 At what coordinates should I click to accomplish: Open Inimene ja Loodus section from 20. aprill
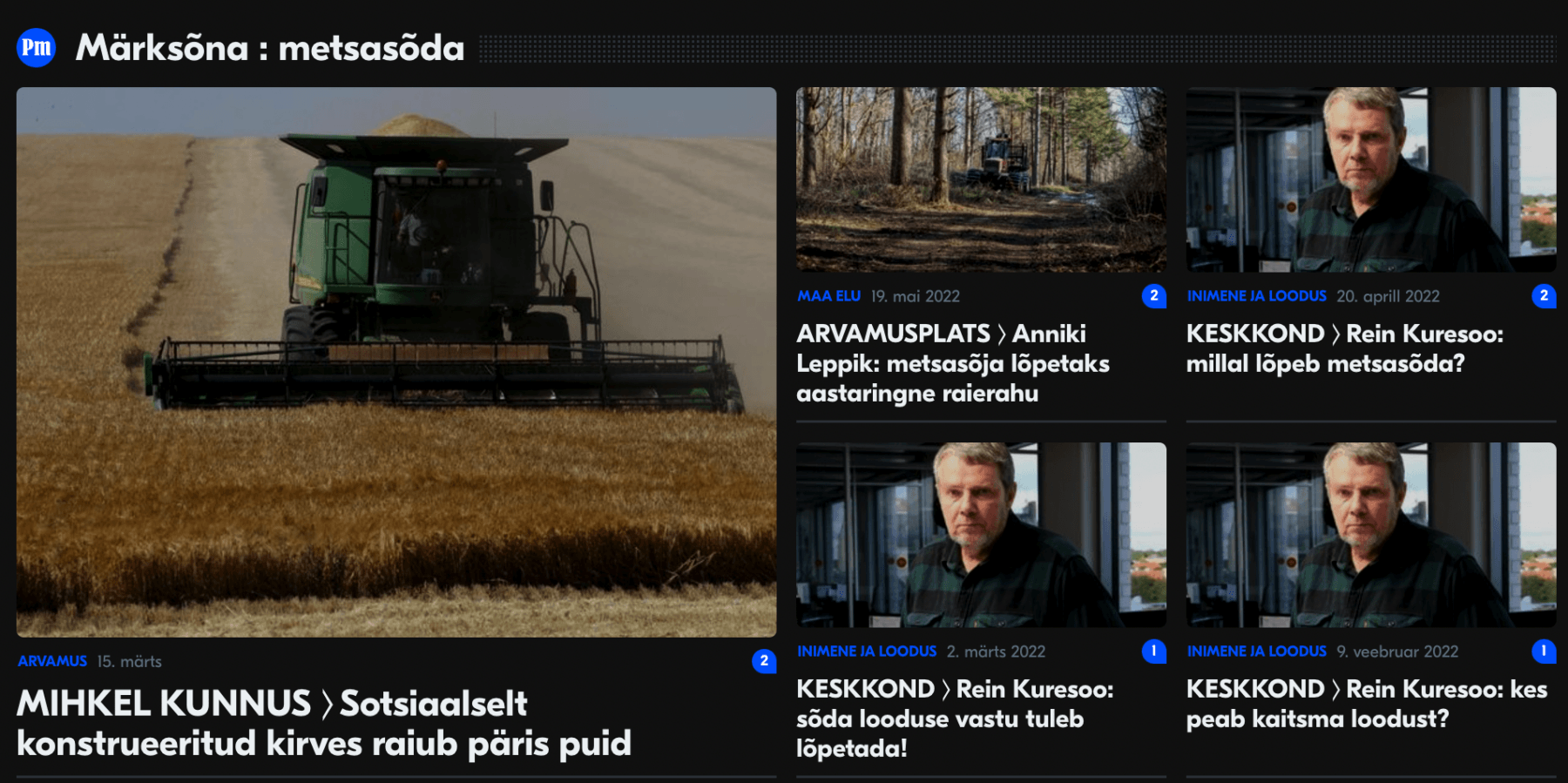coord(1256,296)
